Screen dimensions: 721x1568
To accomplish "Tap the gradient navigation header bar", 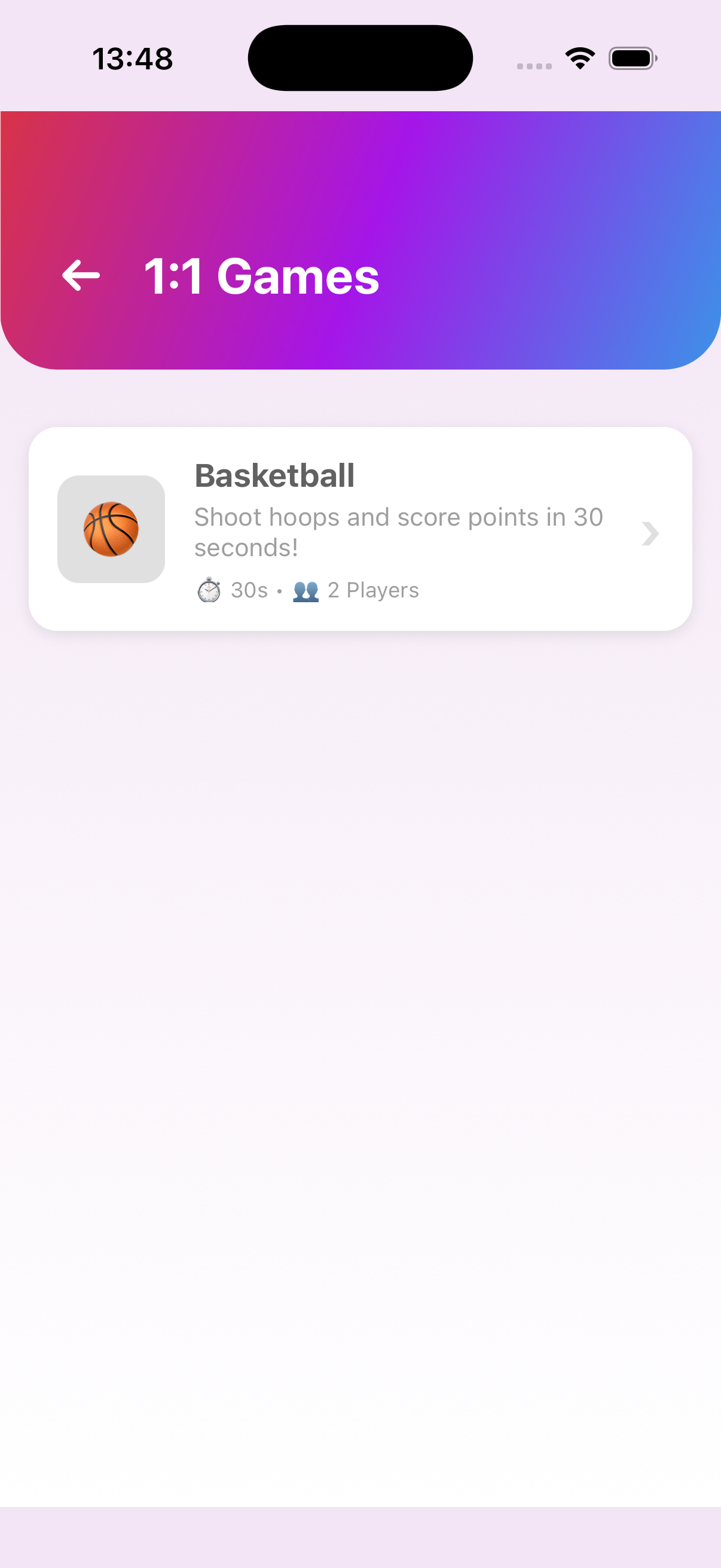I will coord(360,237).
